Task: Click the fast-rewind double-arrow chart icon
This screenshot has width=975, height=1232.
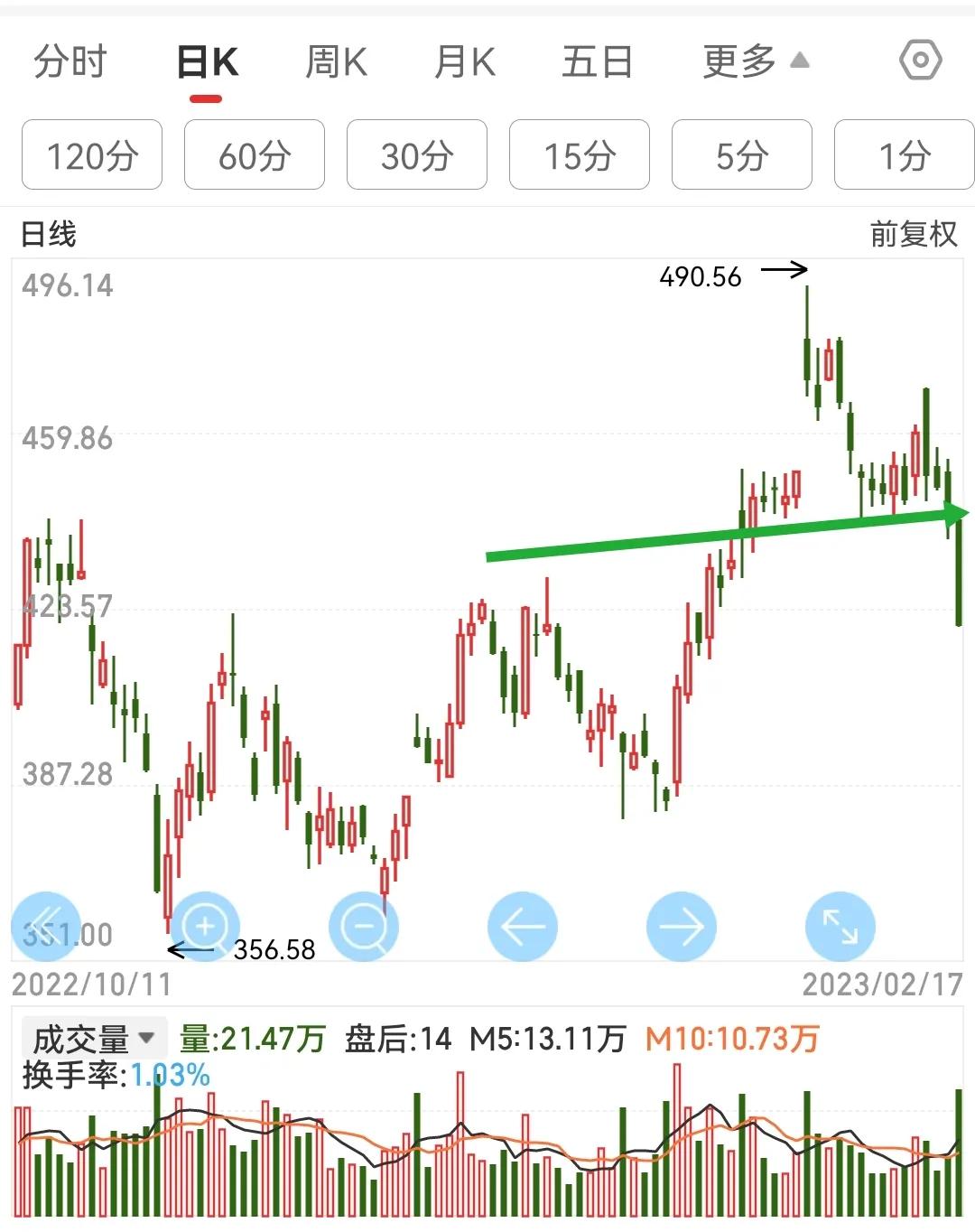Action: [47, 926]
